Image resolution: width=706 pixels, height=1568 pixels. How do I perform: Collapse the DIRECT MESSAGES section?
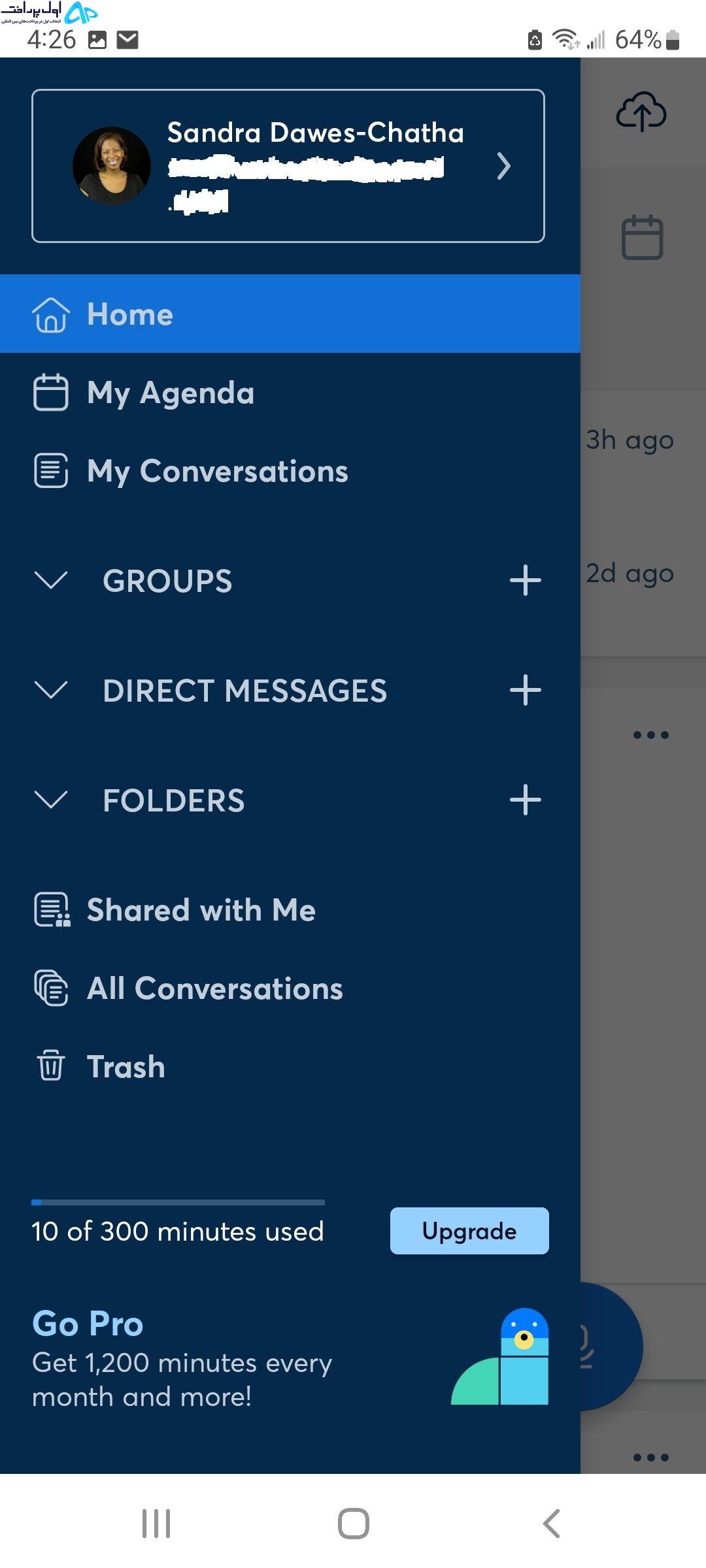[51, 690]
